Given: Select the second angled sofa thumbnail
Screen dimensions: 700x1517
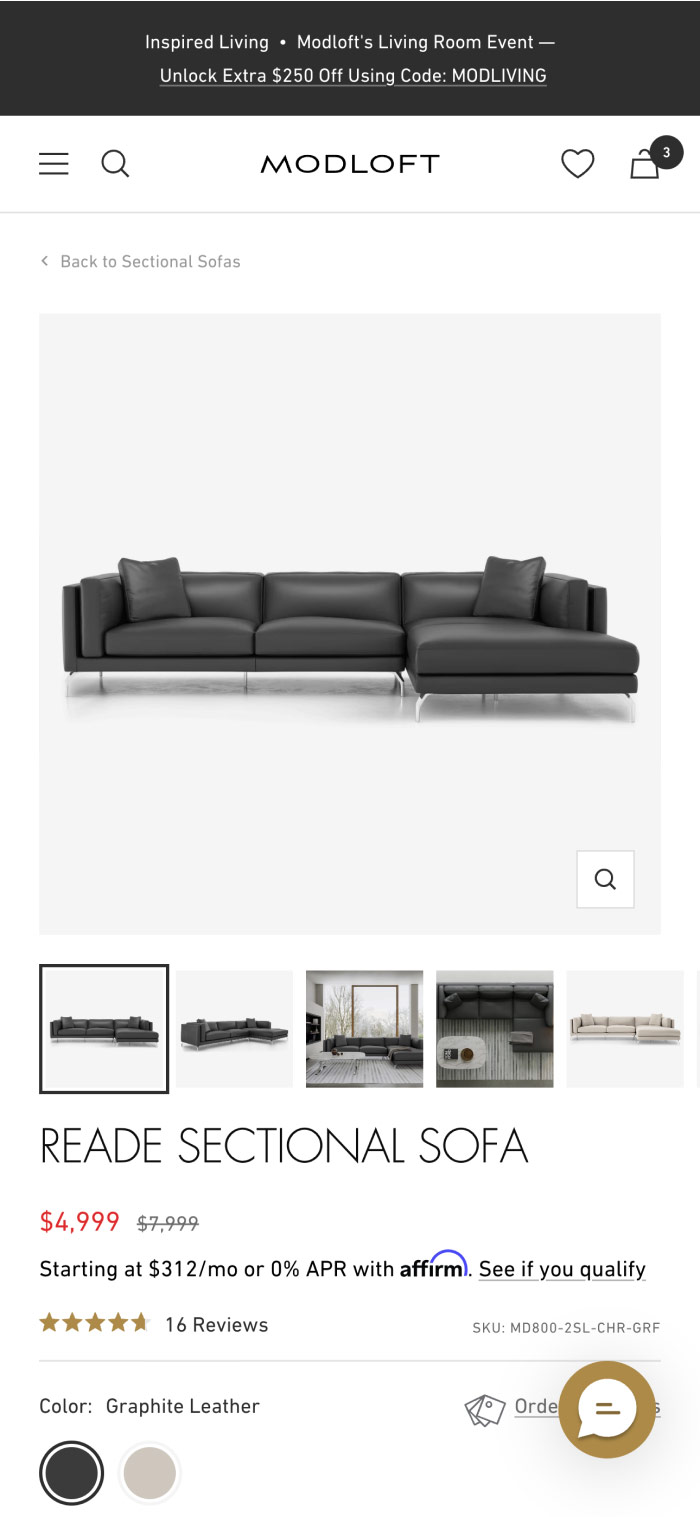Looking at the screenshot, I should (235, 1029).
